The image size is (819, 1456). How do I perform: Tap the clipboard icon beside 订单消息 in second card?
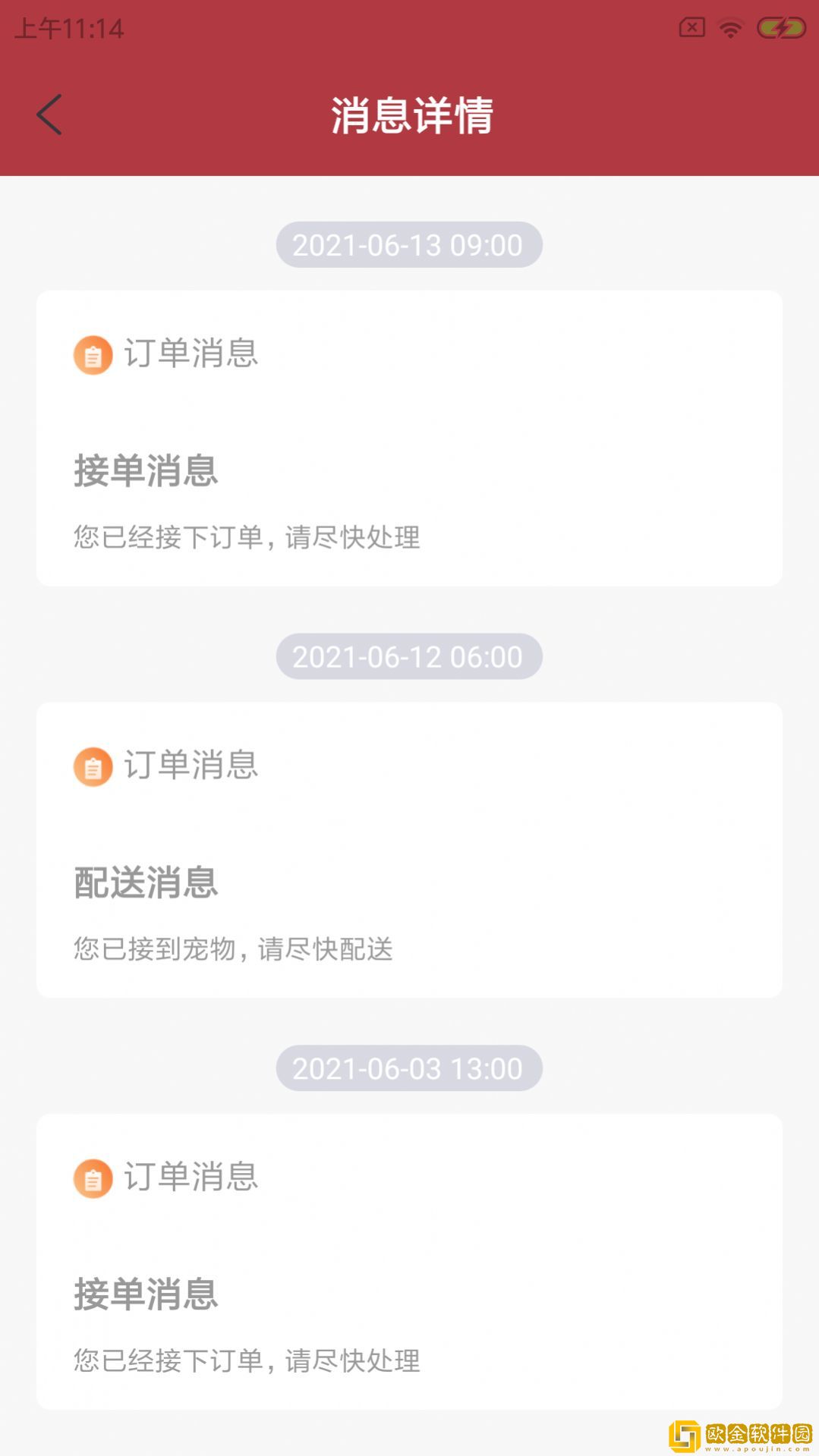pos(93,768)
